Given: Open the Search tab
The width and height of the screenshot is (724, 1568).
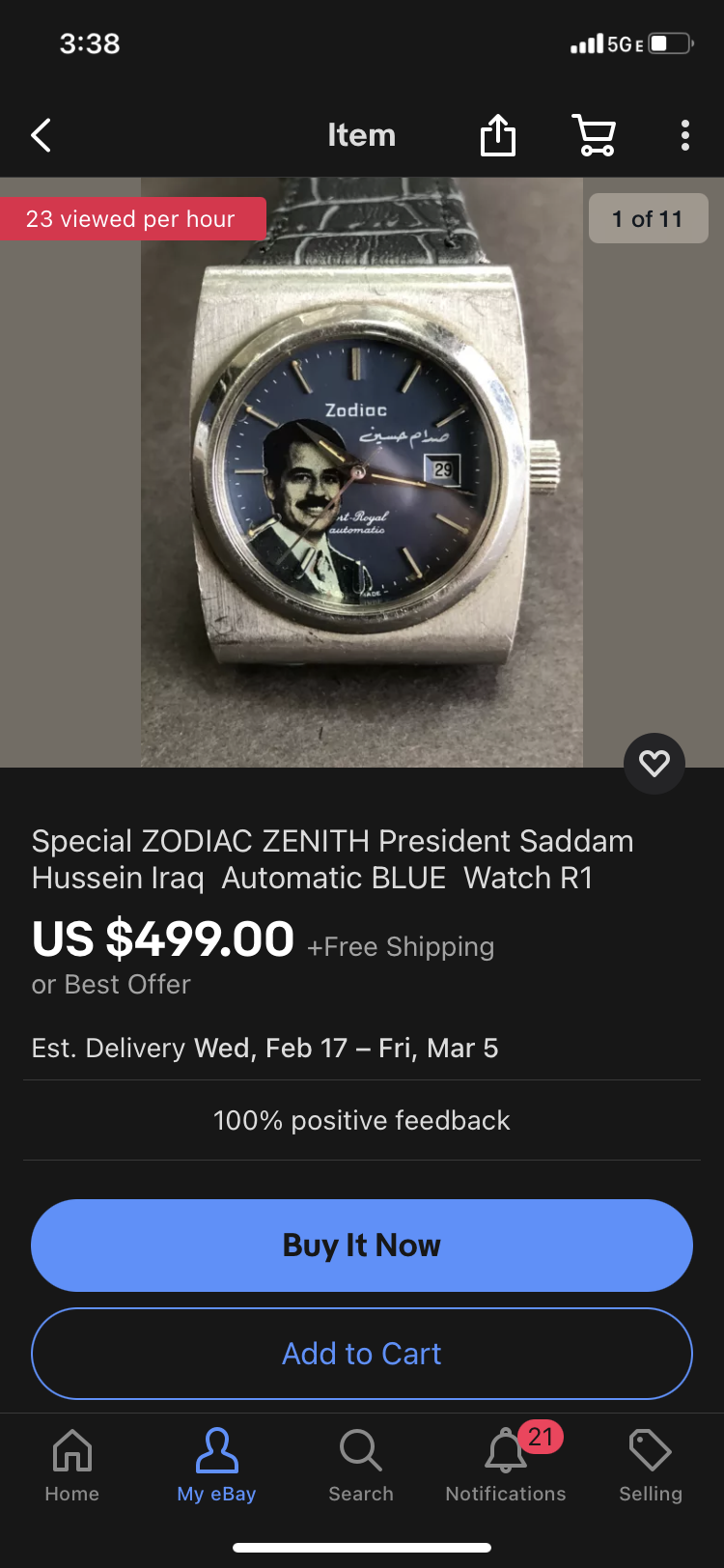Looking at the screenshot, I should point(361,1465).
